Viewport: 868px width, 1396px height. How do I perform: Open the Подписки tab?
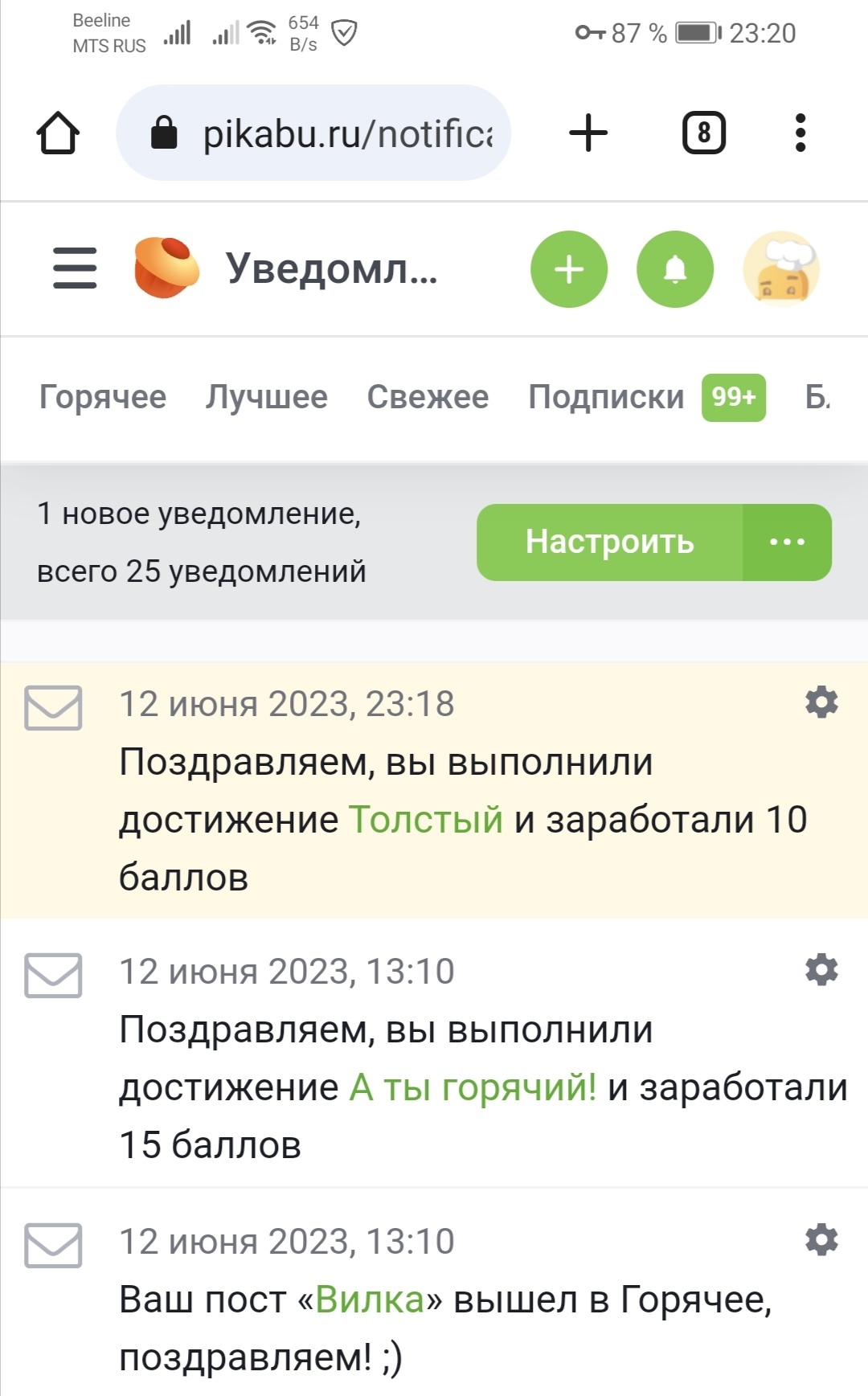(x=606, y=397)
